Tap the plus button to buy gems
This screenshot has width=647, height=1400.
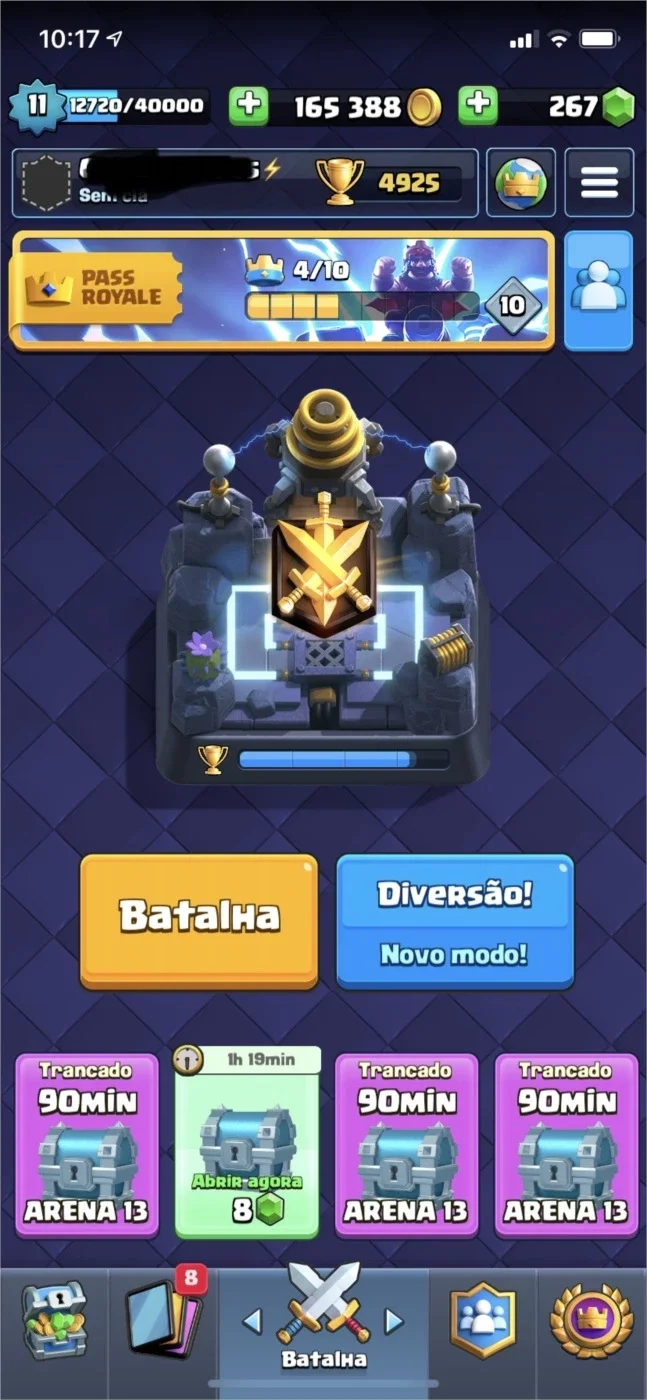tap(478, 106)
